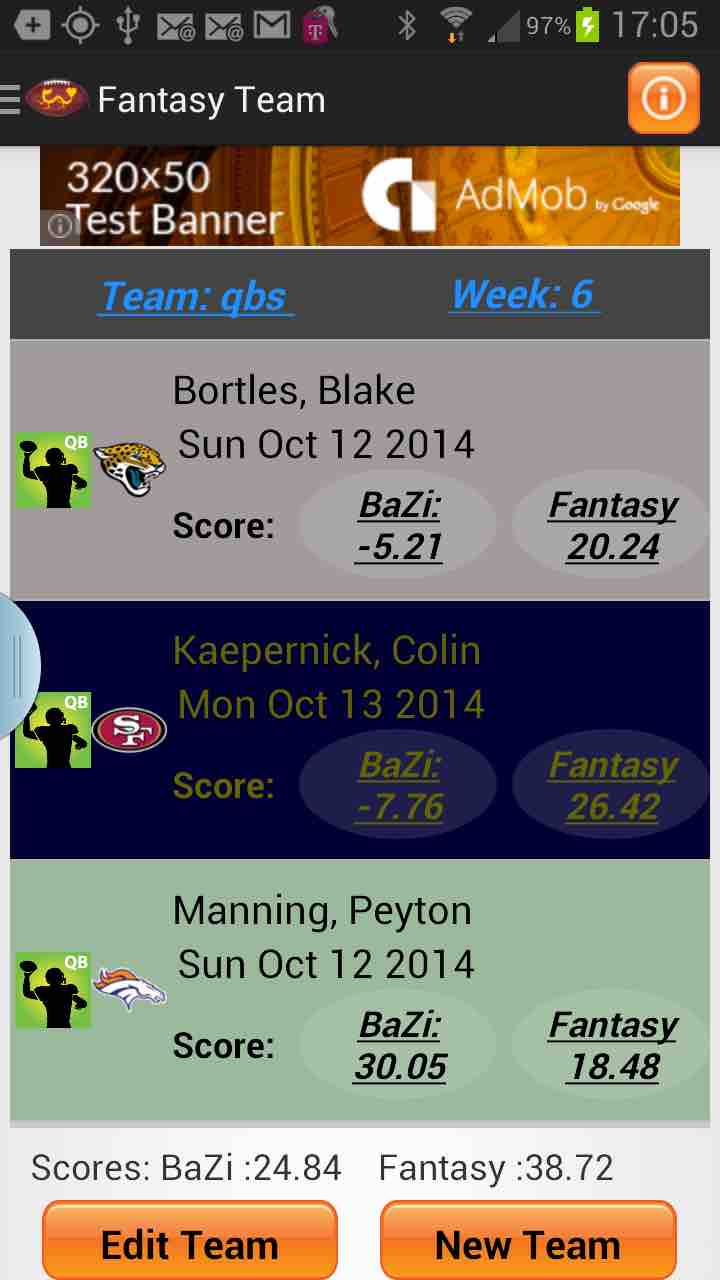Open the Team: qbs link

tap(195, 296)
